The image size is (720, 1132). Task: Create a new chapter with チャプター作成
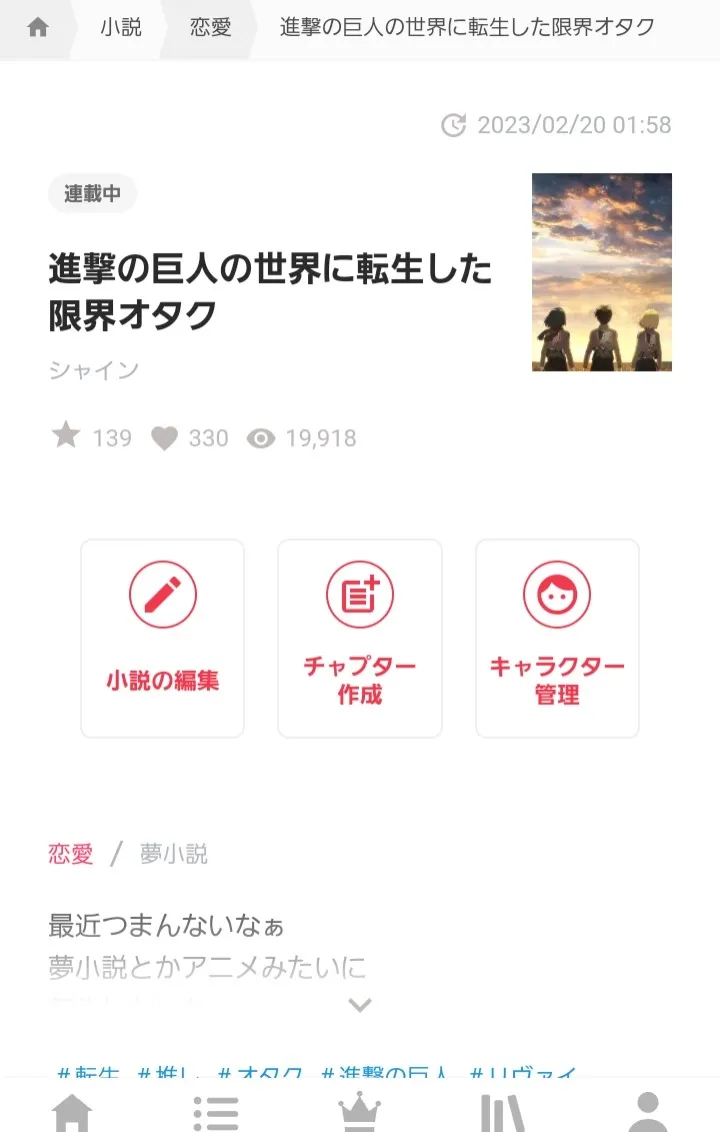coord(360,638)
